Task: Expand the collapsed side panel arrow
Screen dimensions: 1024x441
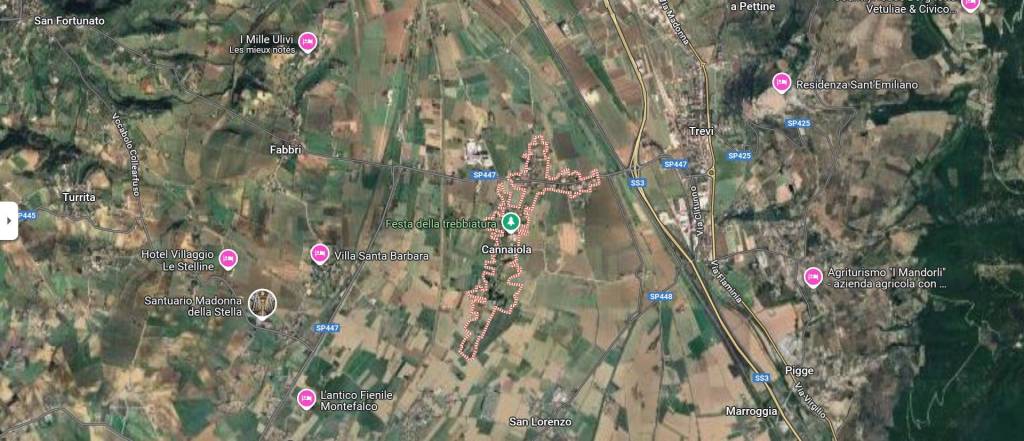Action: (8, 221)
